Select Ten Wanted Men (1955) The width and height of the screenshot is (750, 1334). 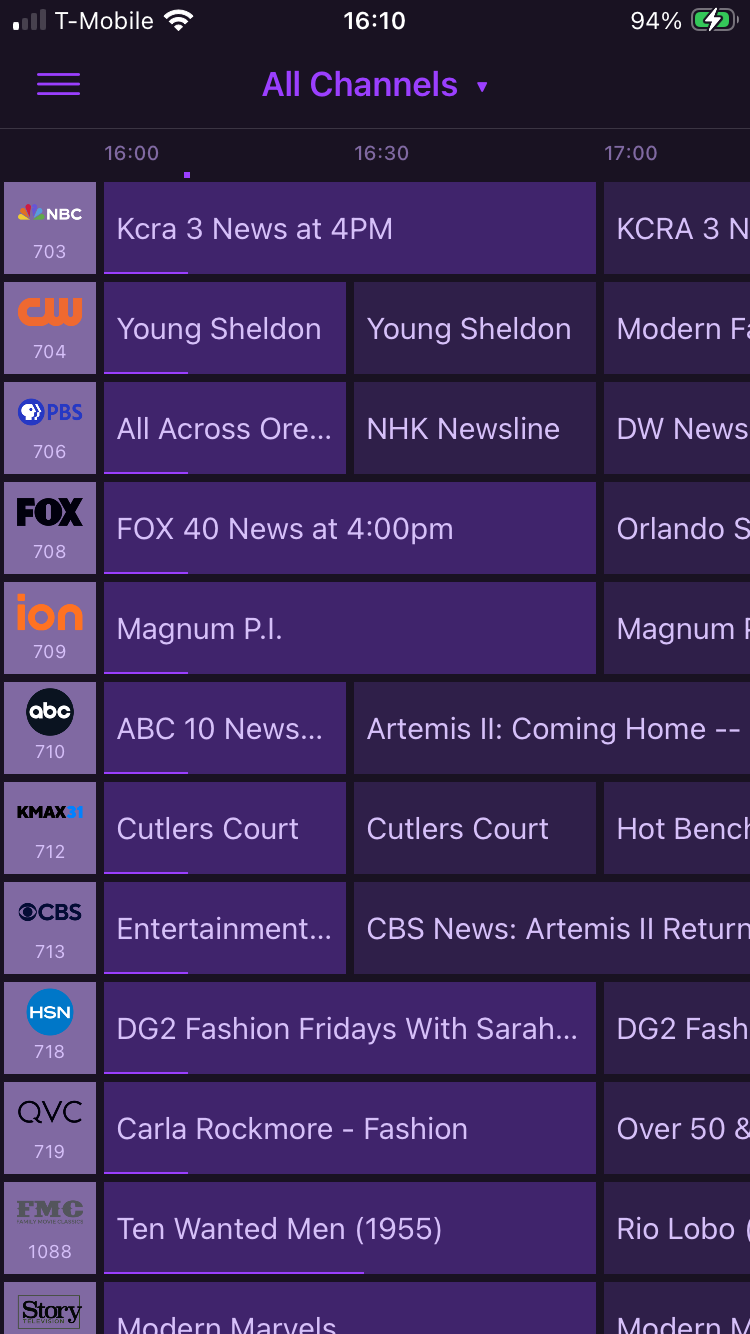coord(349,1228)
